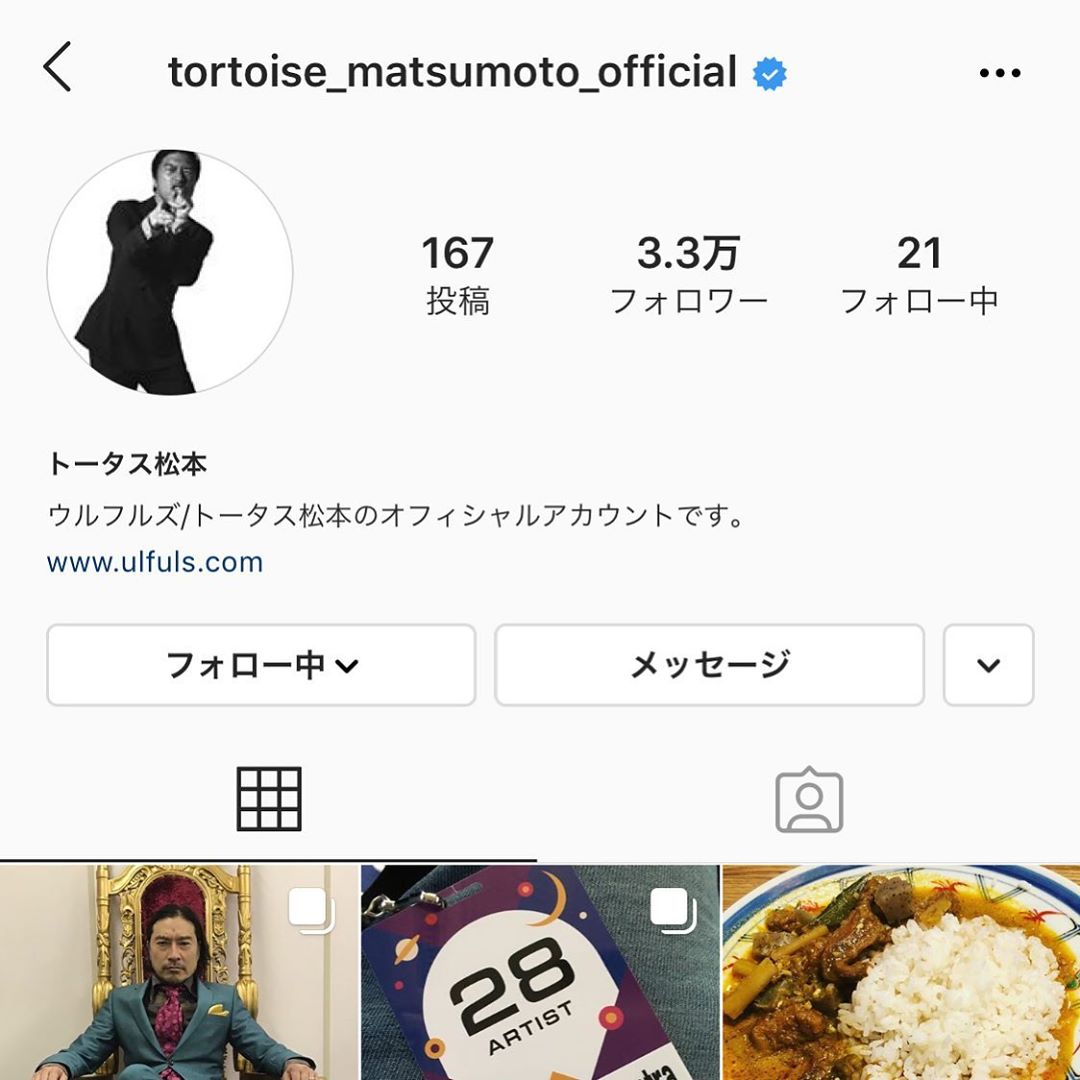This screenshot has width=1080, height=1080.
Task: Open the three-dot overflow menu
Action: point(999,73)
